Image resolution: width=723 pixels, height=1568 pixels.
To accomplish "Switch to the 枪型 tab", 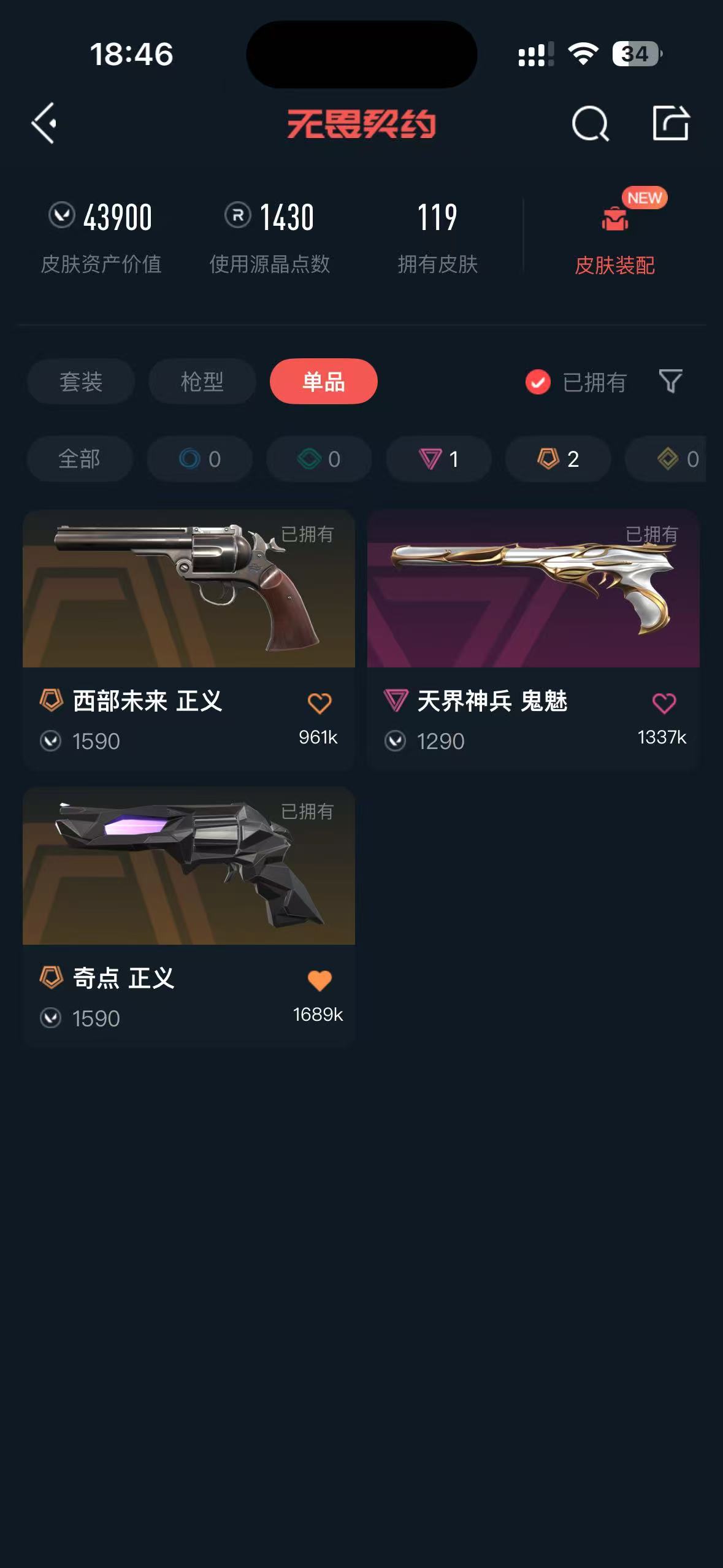I will pyautogui.click(x=202, y=382).
